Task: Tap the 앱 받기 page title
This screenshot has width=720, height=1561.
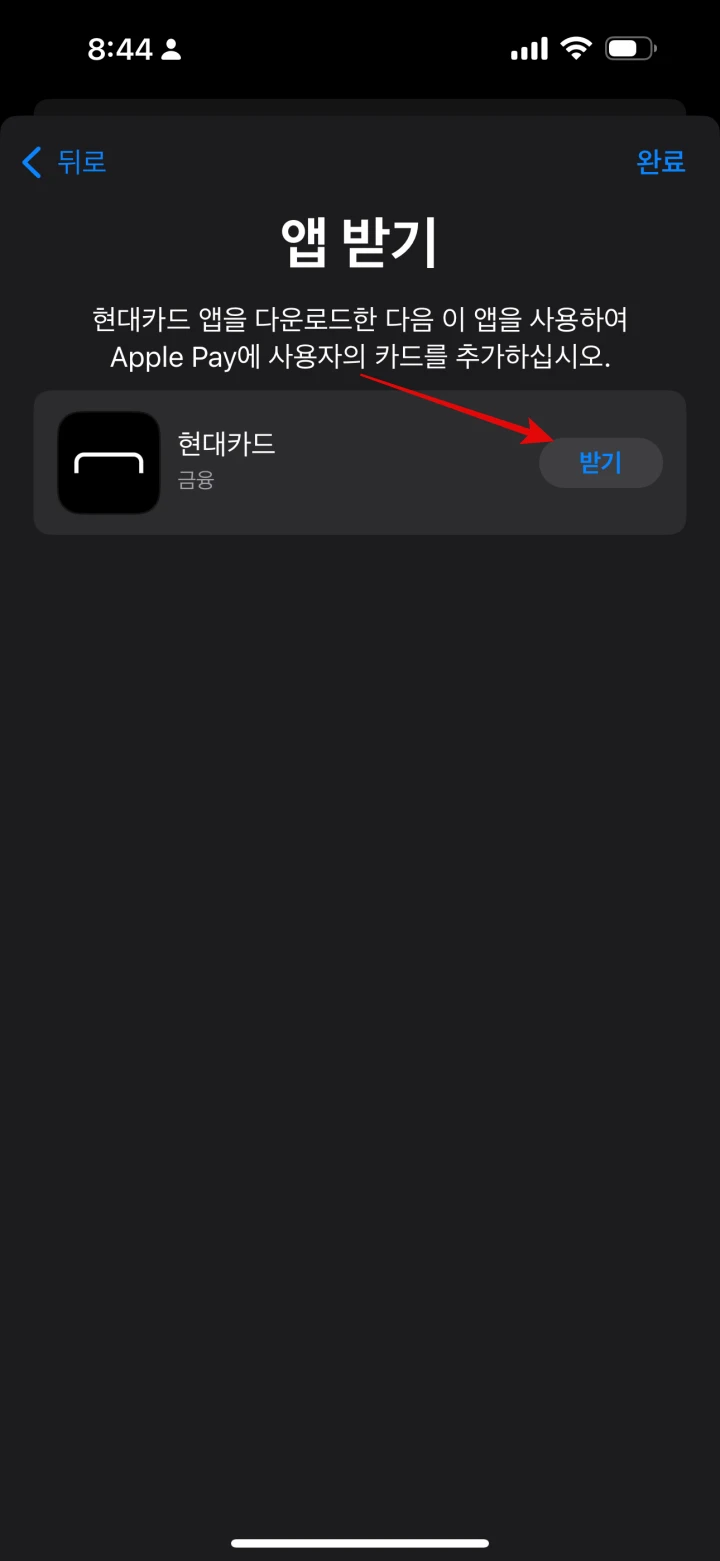Action: coord(360,243)
